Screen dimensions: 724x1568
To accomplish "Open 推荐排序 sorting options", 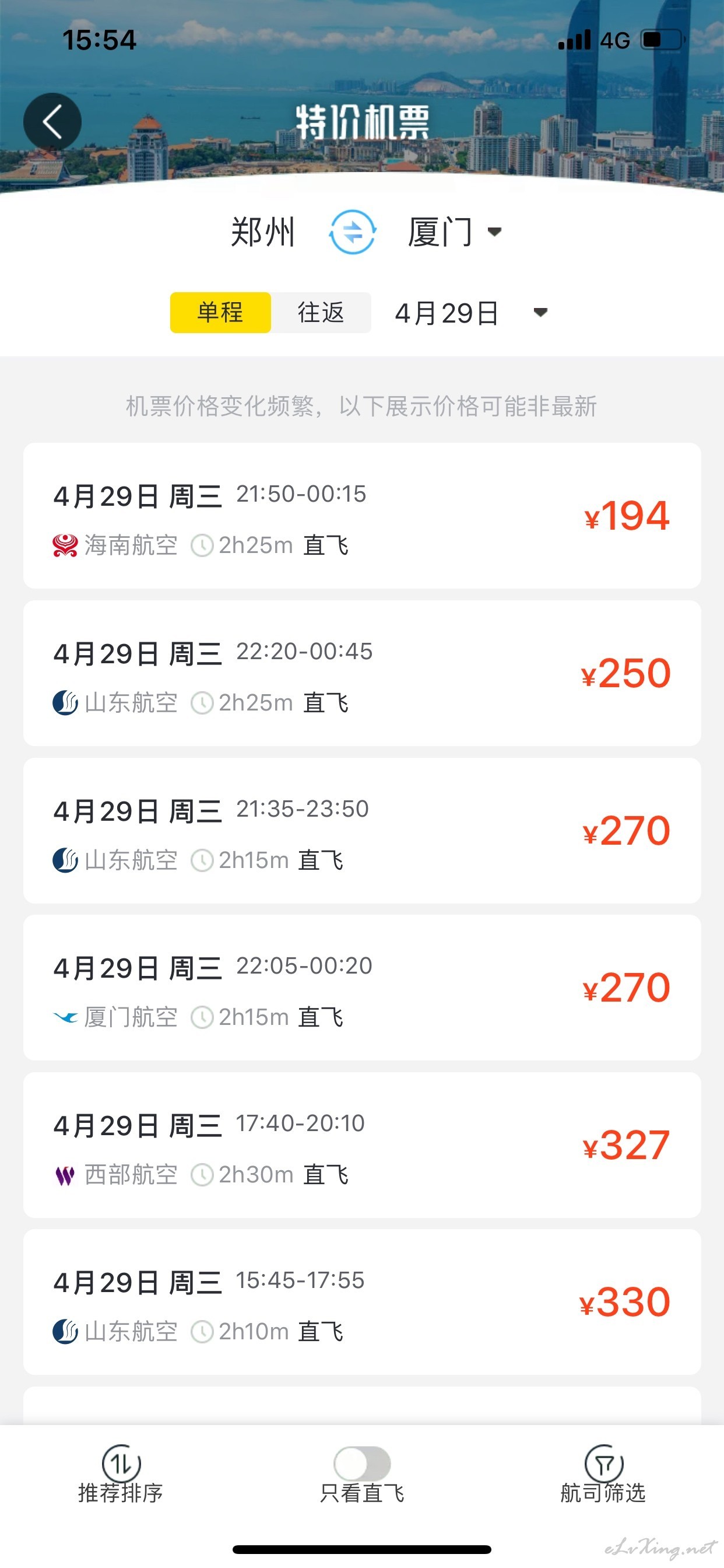I will point(121,1475).
